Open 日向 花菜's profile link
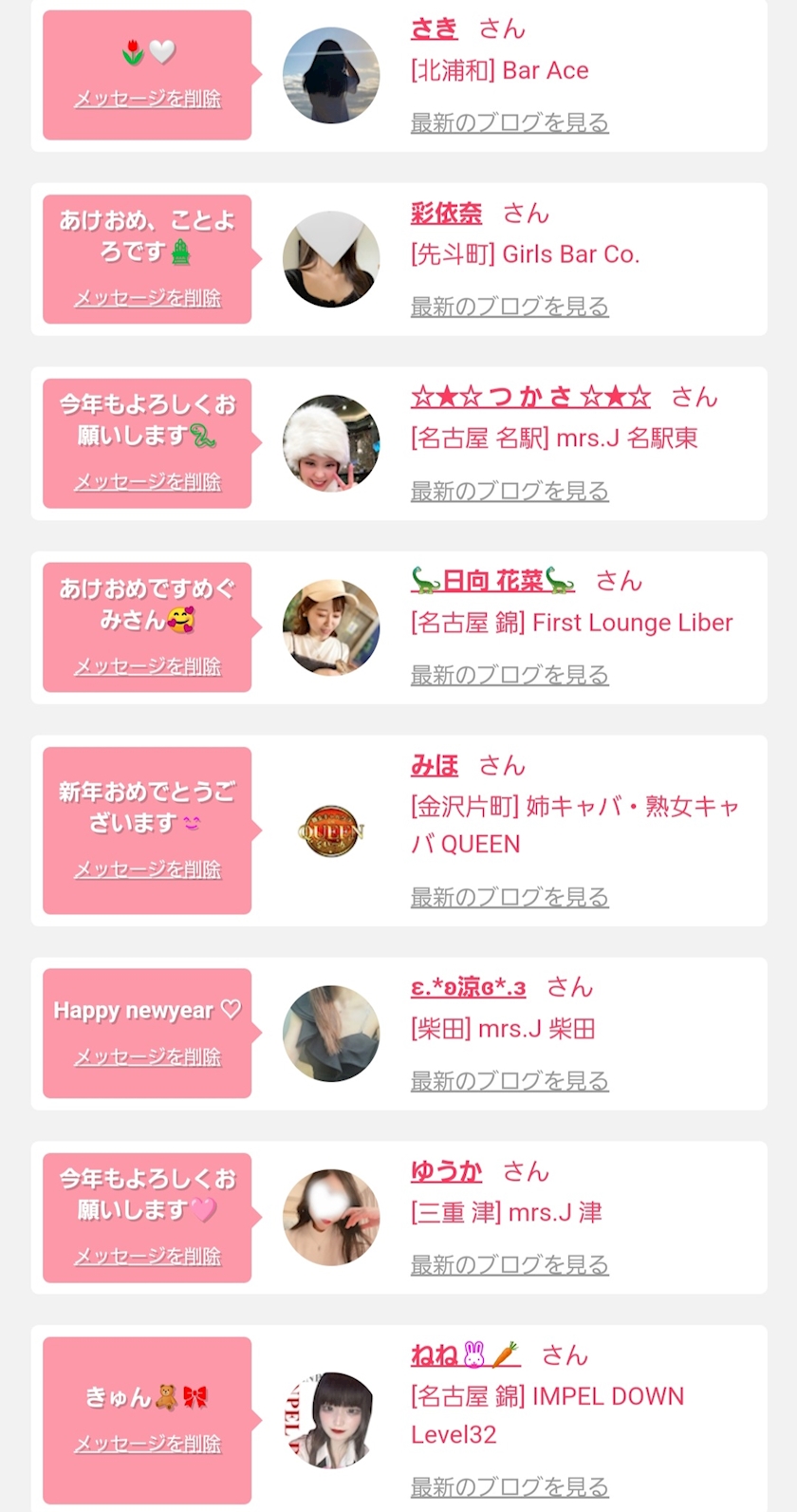The height and width of the screenshot is (1512, 797). [492, 581]
